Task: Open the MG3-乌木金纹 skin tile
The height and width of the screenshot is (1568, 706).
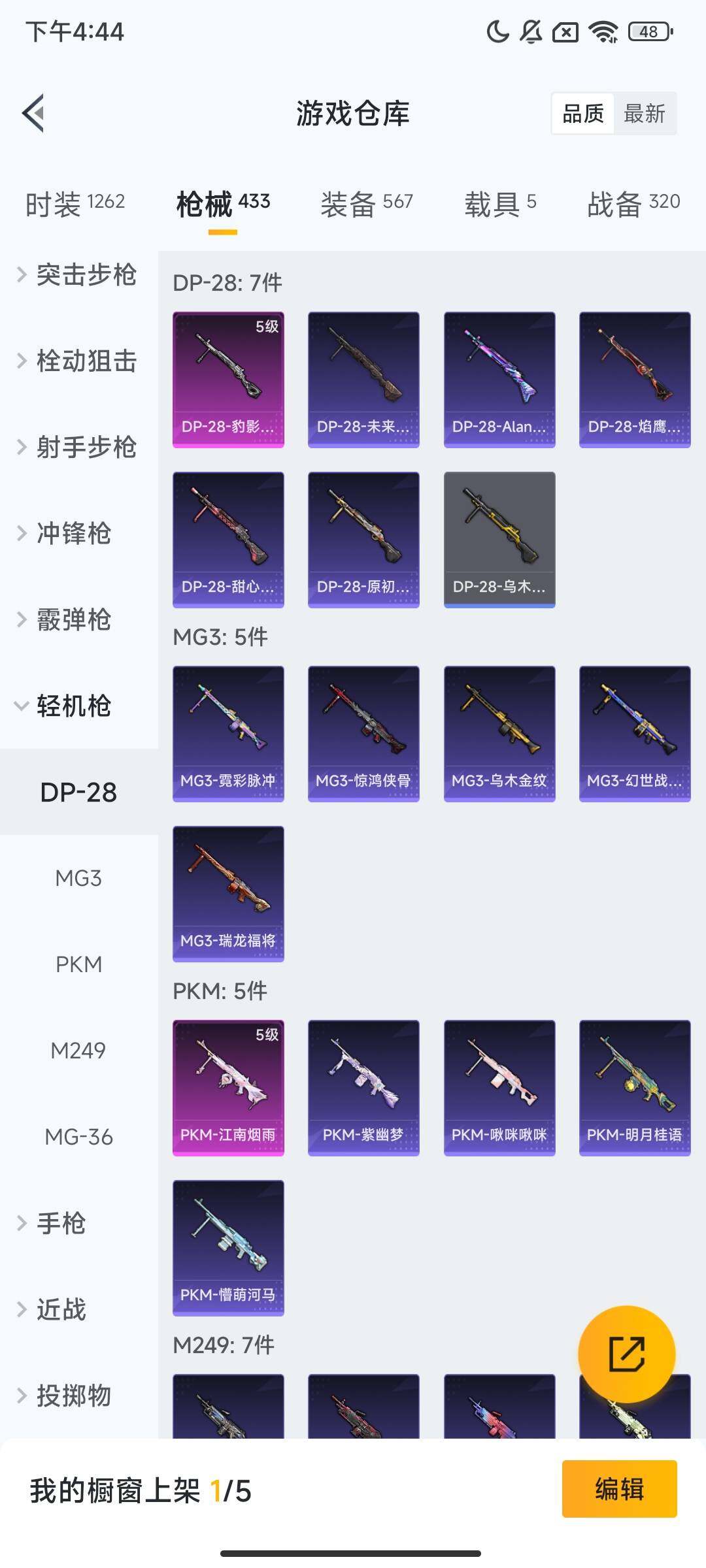Action: pos(499,733)
